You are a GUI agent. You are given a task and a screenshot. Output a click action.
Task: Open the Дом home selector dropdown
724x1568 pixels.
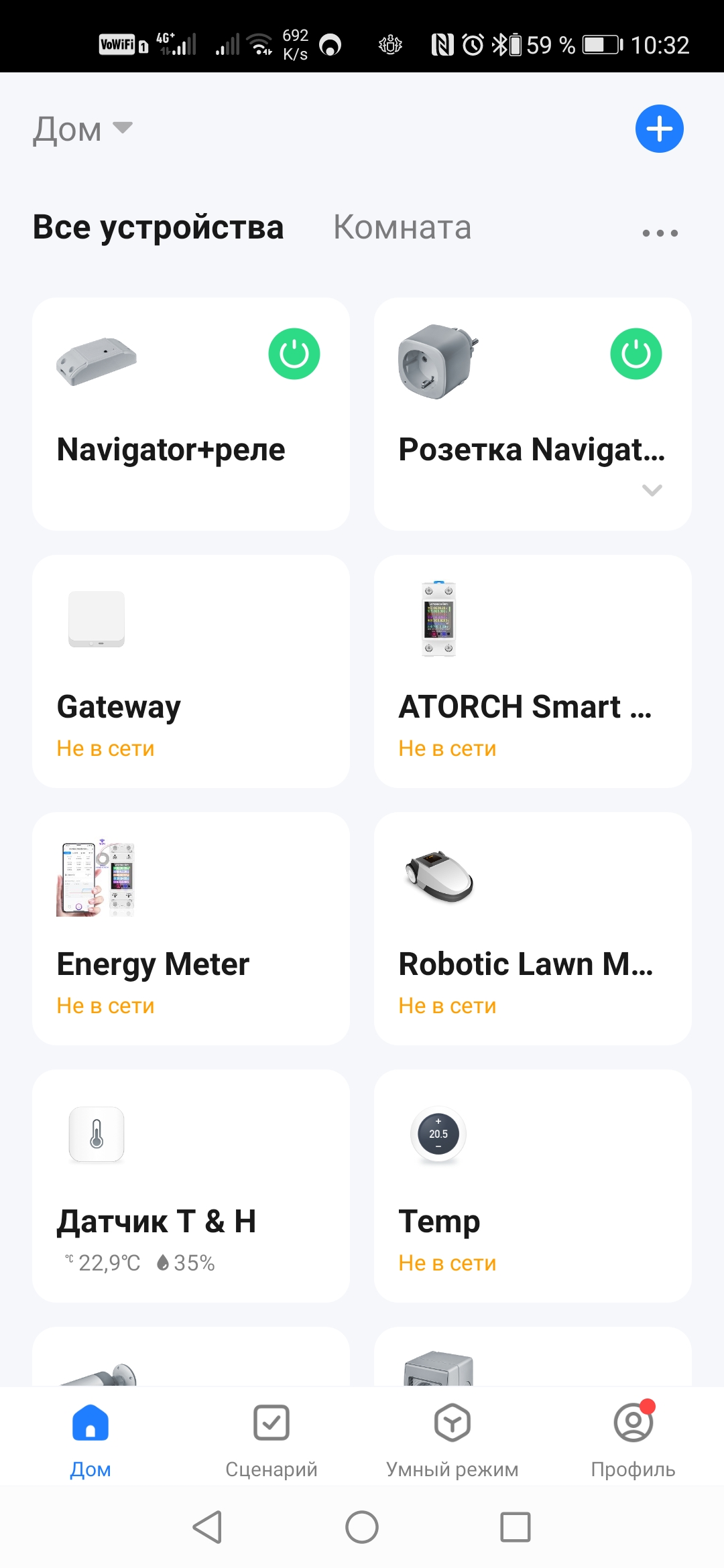click(x=82, y=129)
